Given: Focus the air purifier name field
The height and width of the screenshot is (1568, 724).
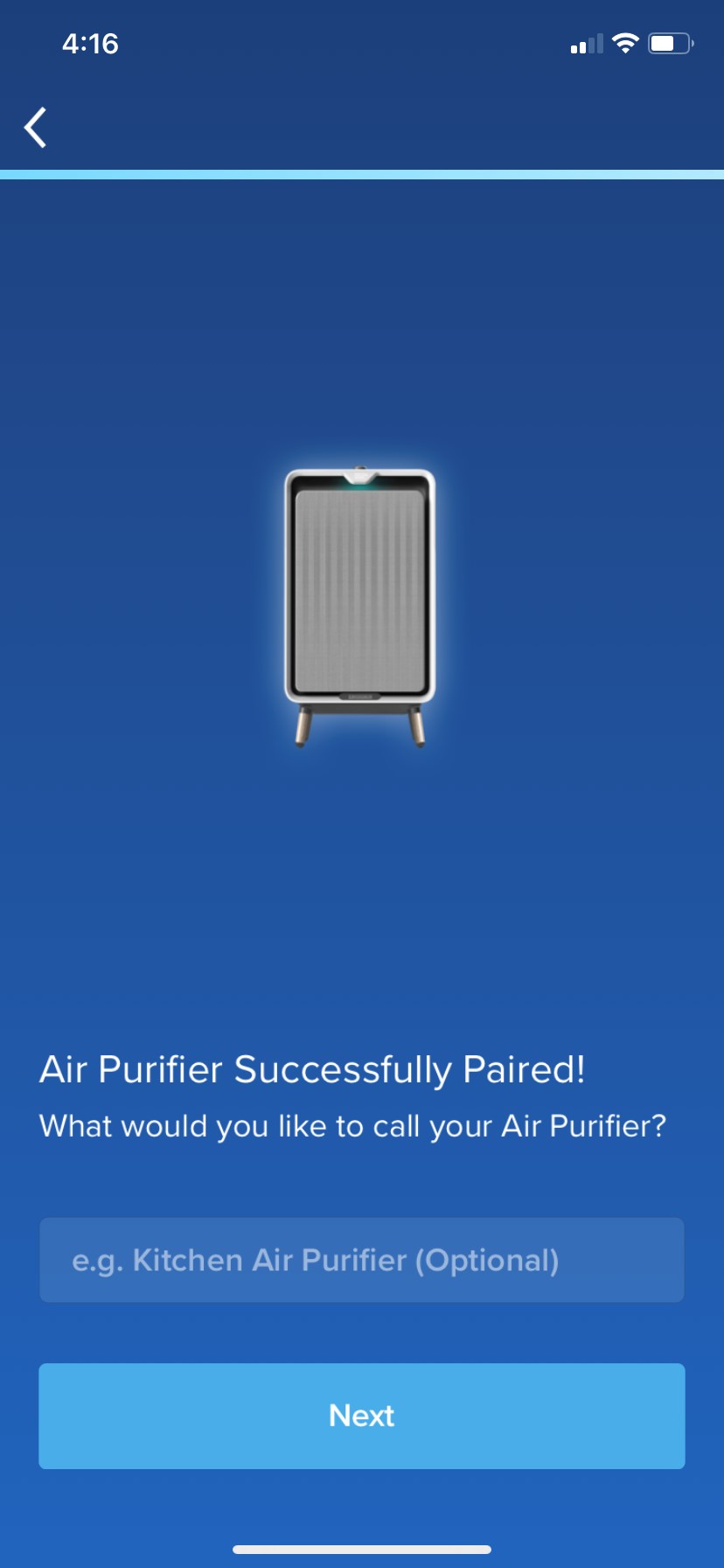Looking at the screenshot, I should [x=361, y=1259].
